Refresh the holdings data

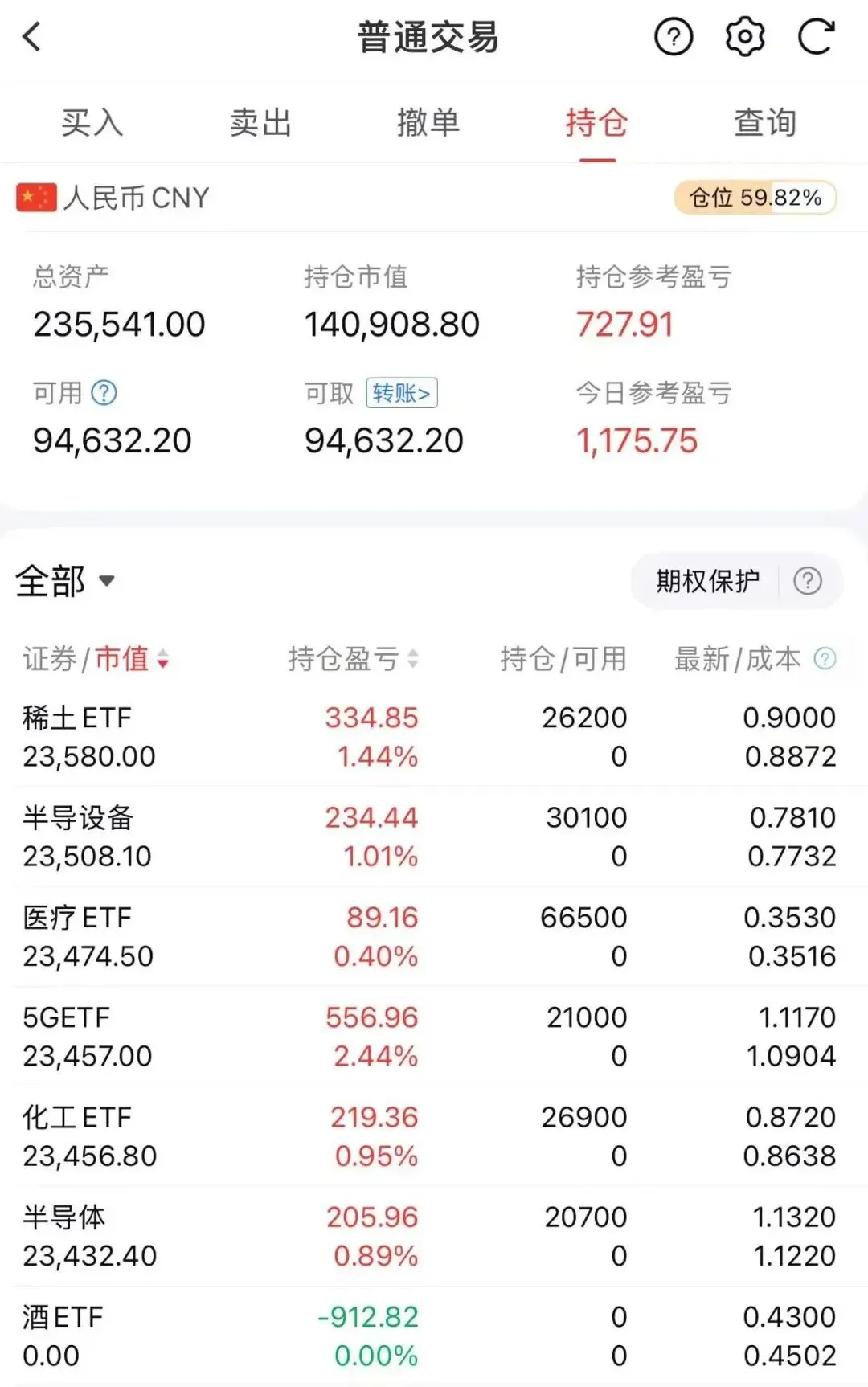click(x=816, y=37)
